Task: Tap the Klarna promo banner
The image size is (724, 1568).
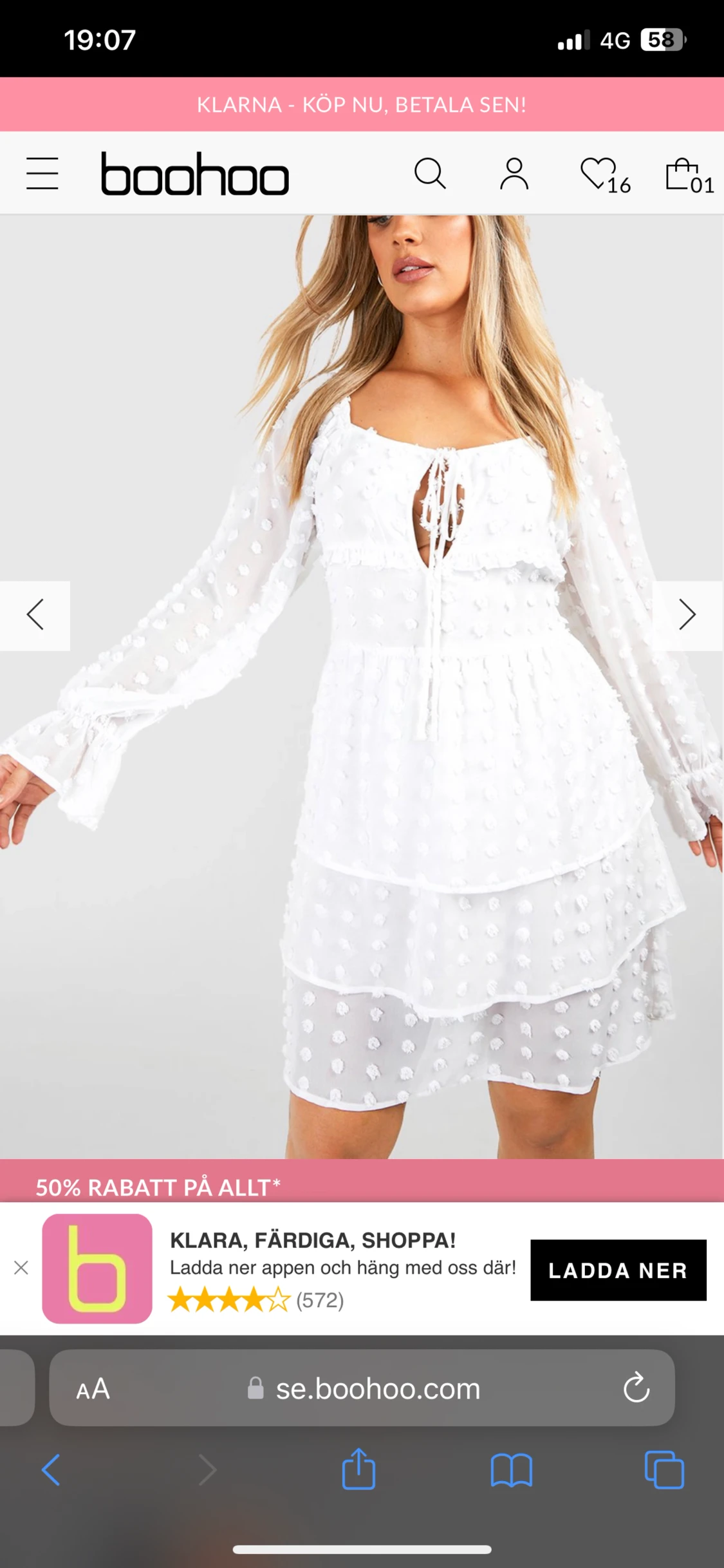Action: [362, 104]
